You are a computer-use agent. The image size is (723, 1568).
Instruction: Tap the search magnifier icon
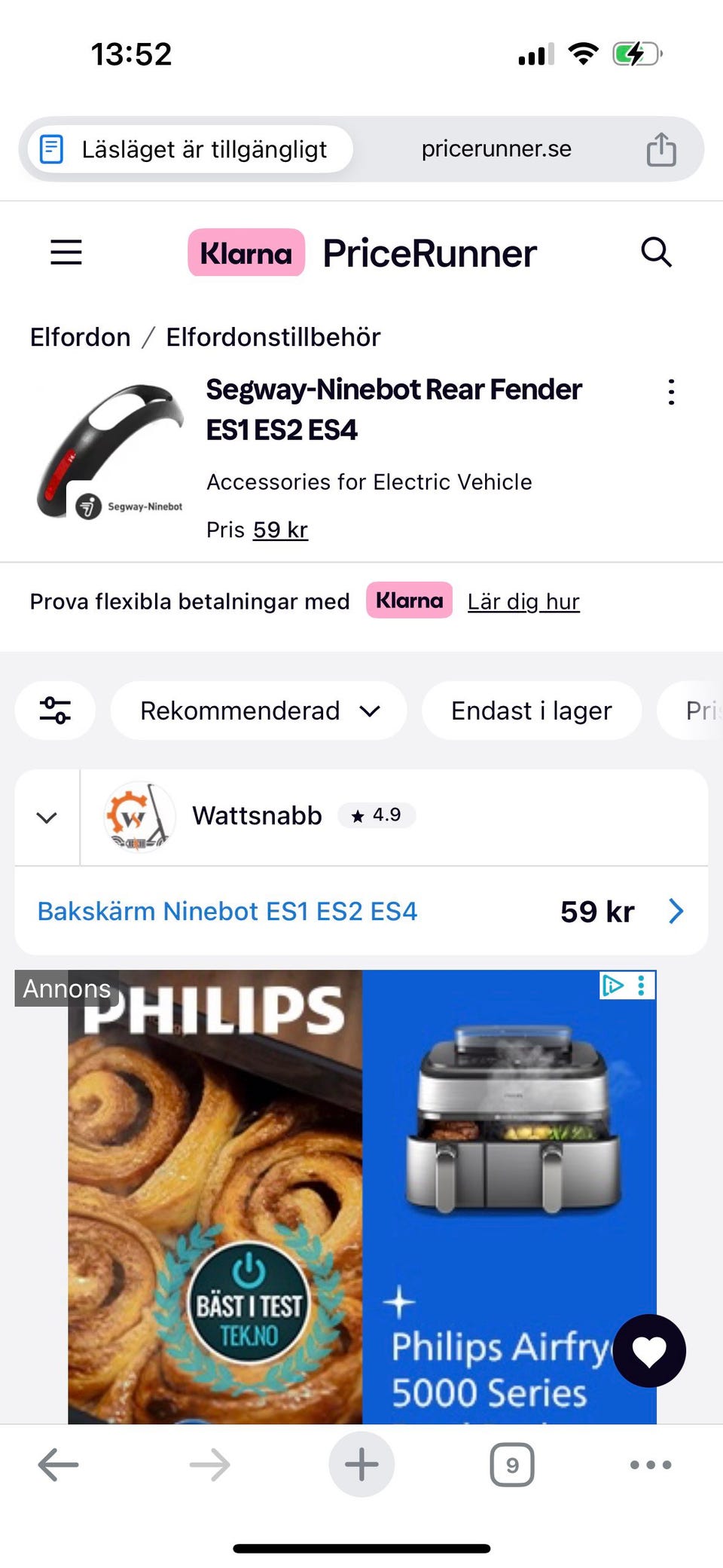click(656, 252)
